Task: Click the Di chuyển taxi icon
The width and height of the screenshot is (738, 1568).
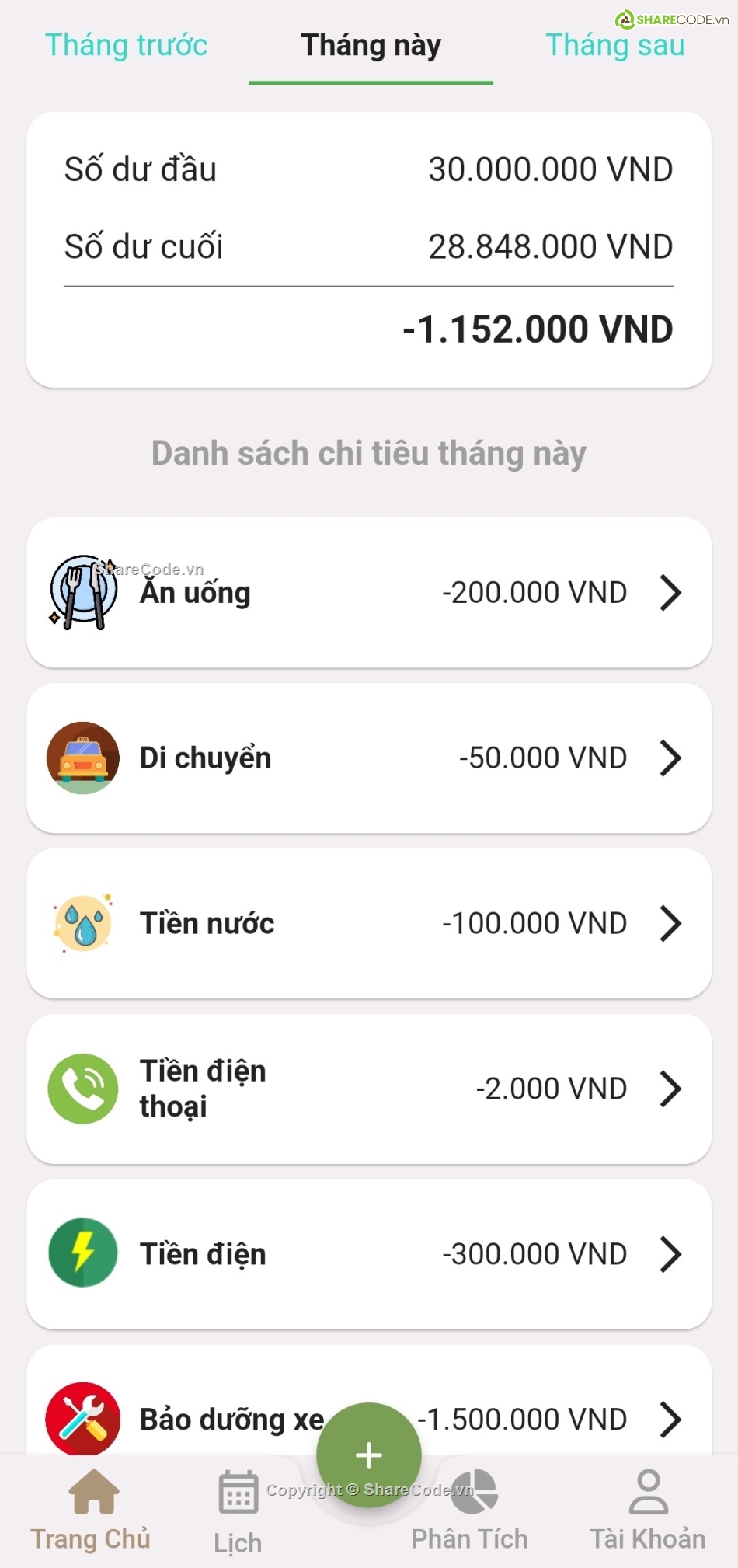Action: pyautogui.click(x=82, y=758)
